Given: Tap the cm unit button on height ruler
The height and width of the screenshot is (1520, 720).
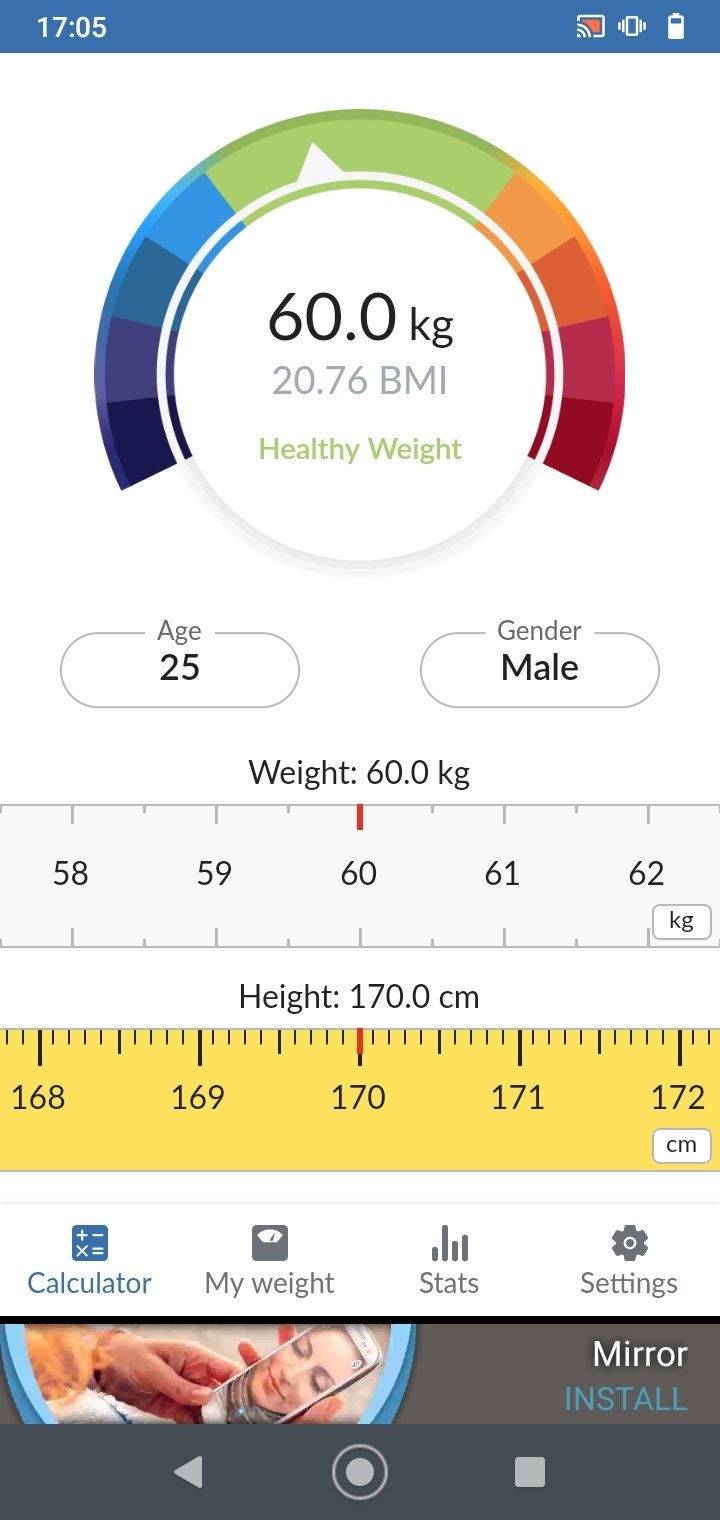Looking at the screenshot, I should [681, 1145].
